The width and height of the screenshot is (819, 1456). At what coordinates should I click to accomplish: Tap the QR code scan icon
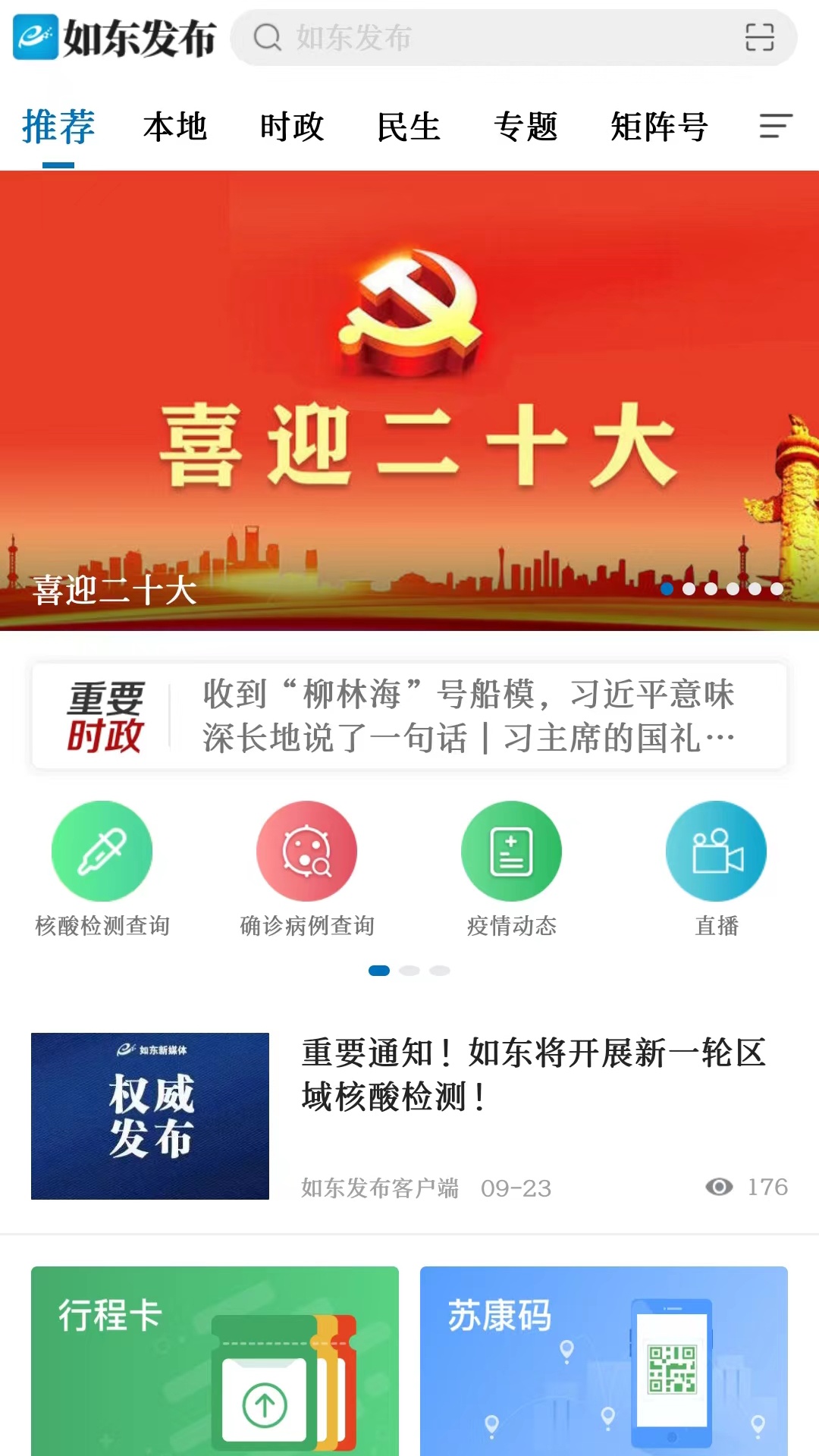point(758,38)
